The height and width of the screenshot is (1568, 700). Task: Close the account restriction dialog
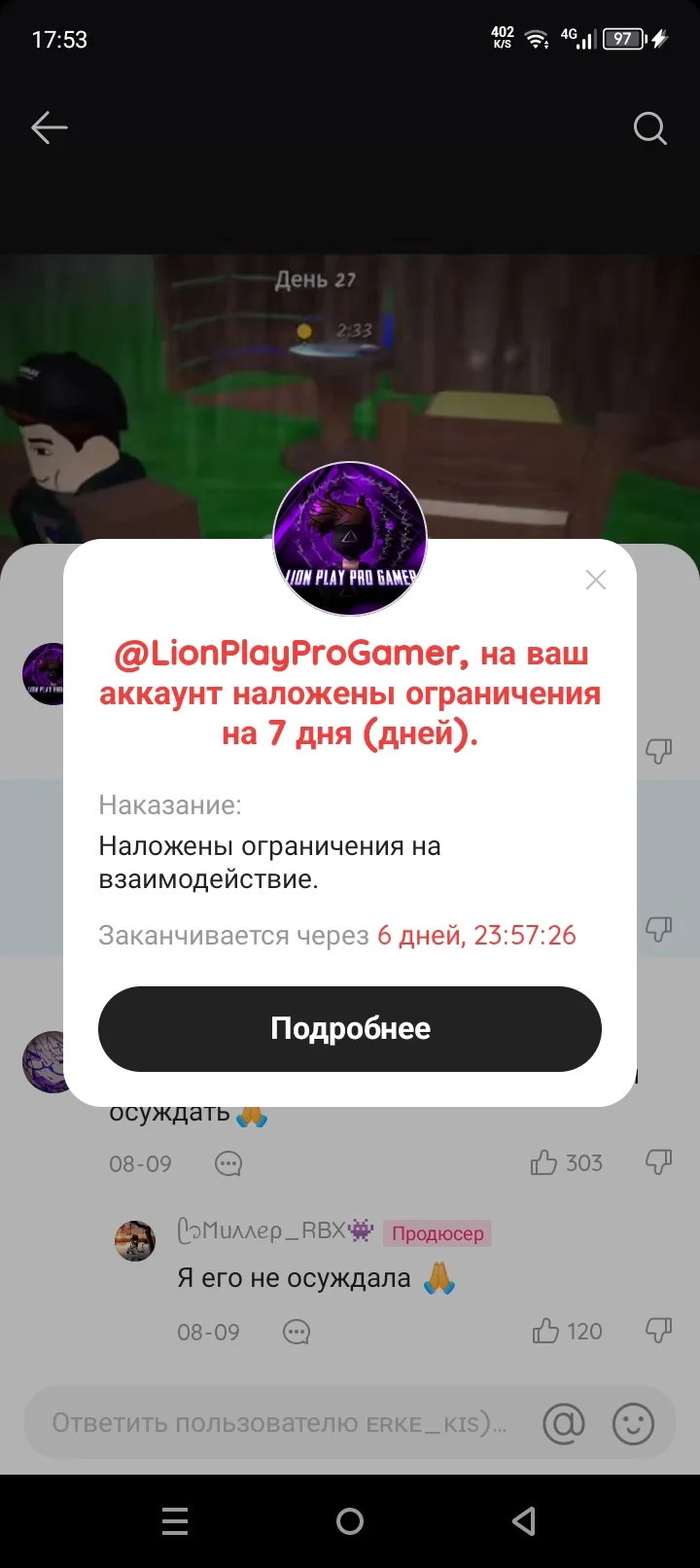point(596,580)
